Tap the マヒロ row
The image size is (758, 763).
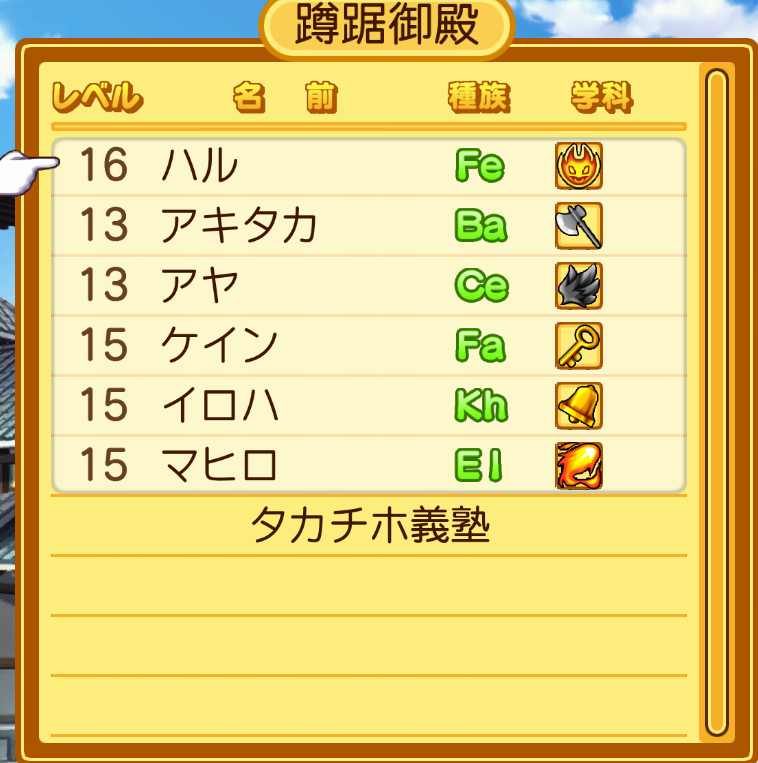point(368,466)
